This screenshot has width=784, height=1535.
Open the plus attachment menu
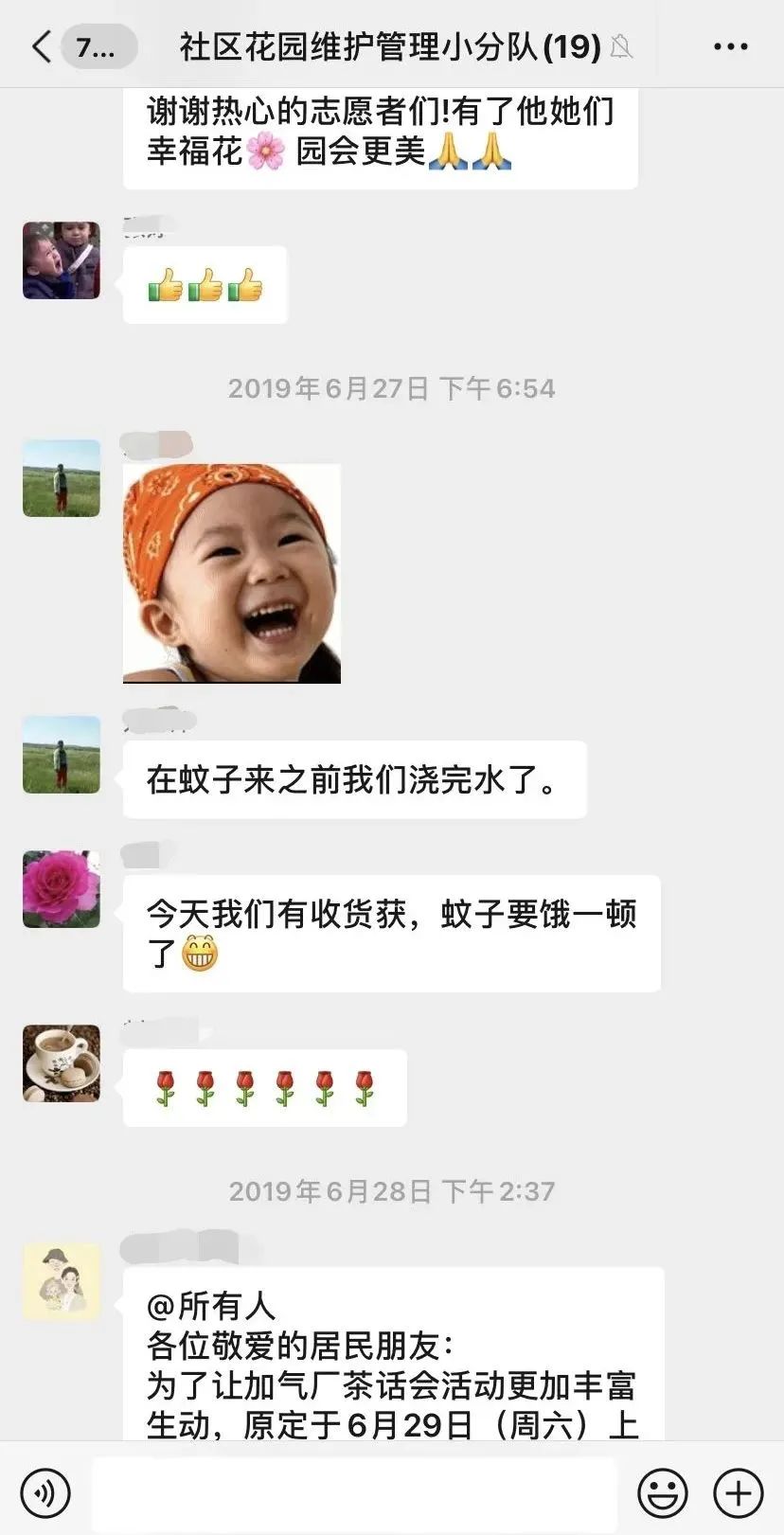pyautogui.click(x=738, y=1493)
